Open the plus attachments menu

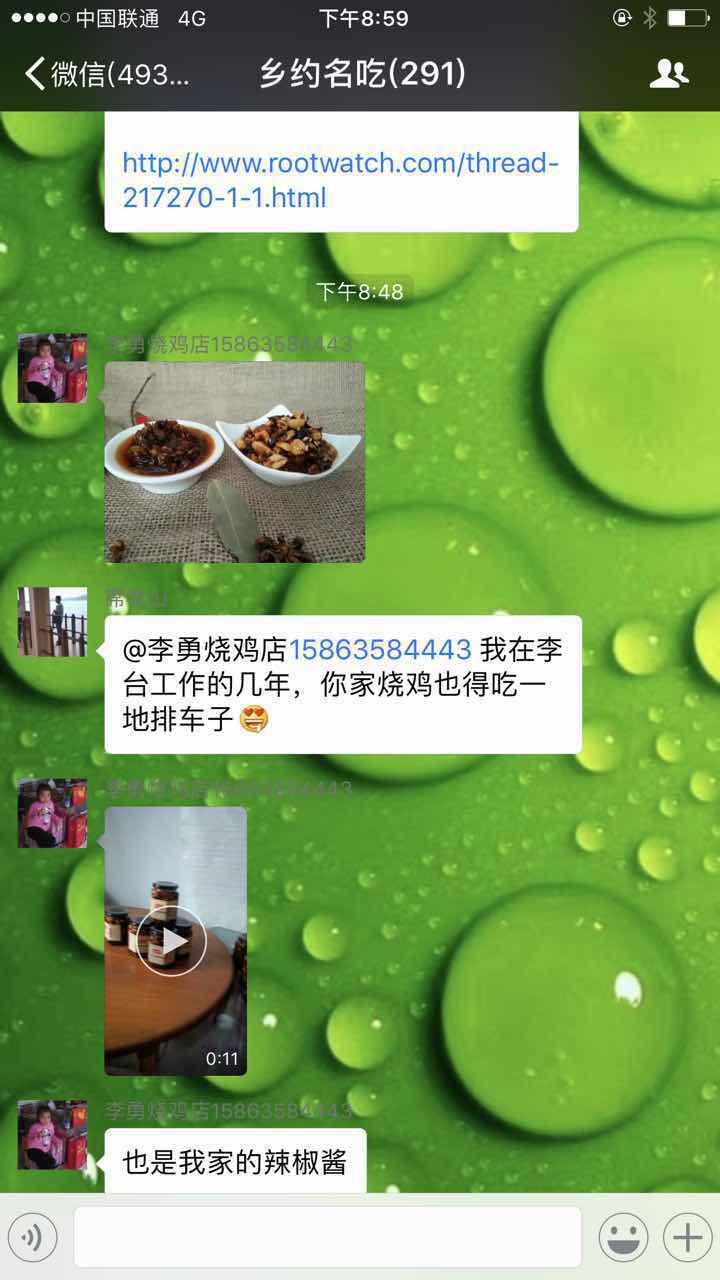(687, 1238)
